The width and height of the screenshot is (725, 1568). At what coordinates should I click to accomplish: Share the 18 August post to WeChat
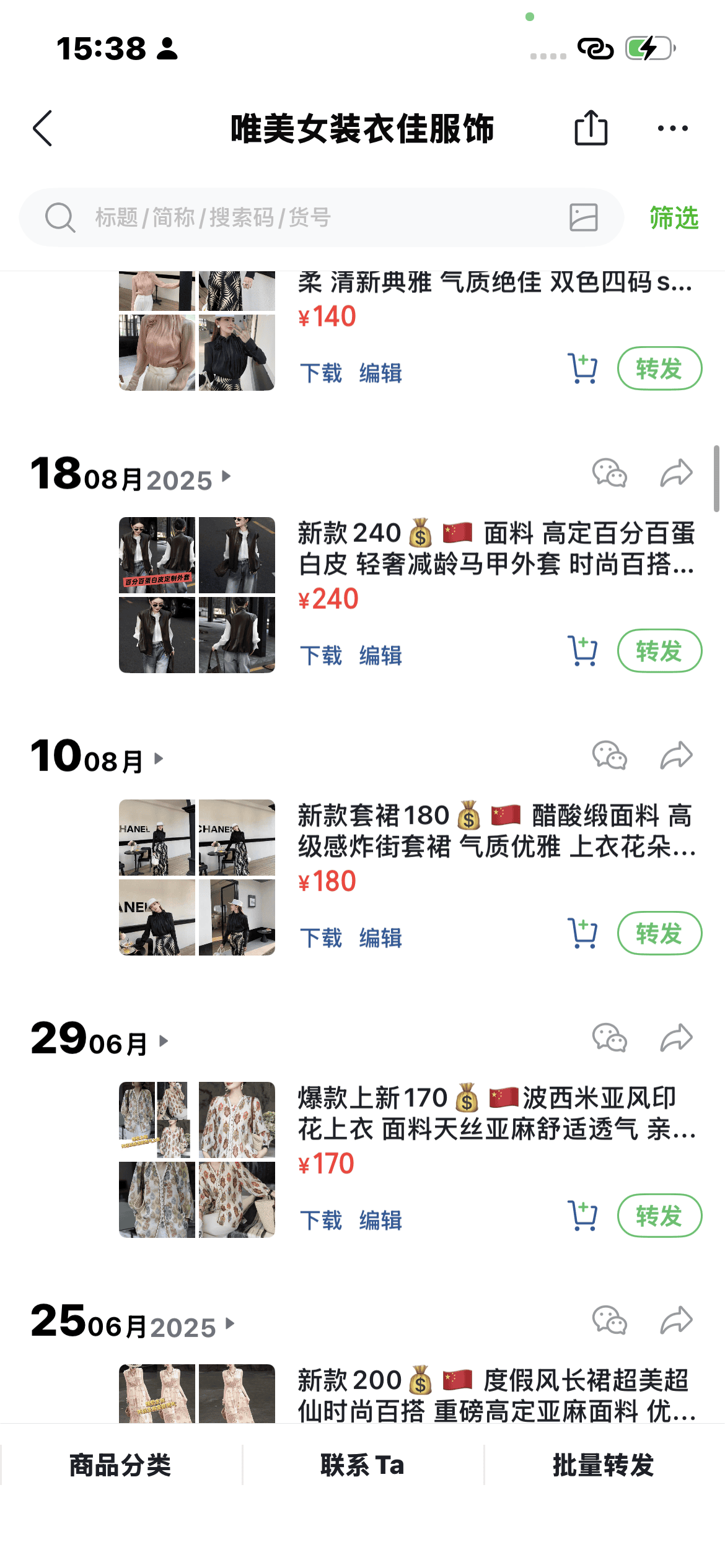[609, 474]
